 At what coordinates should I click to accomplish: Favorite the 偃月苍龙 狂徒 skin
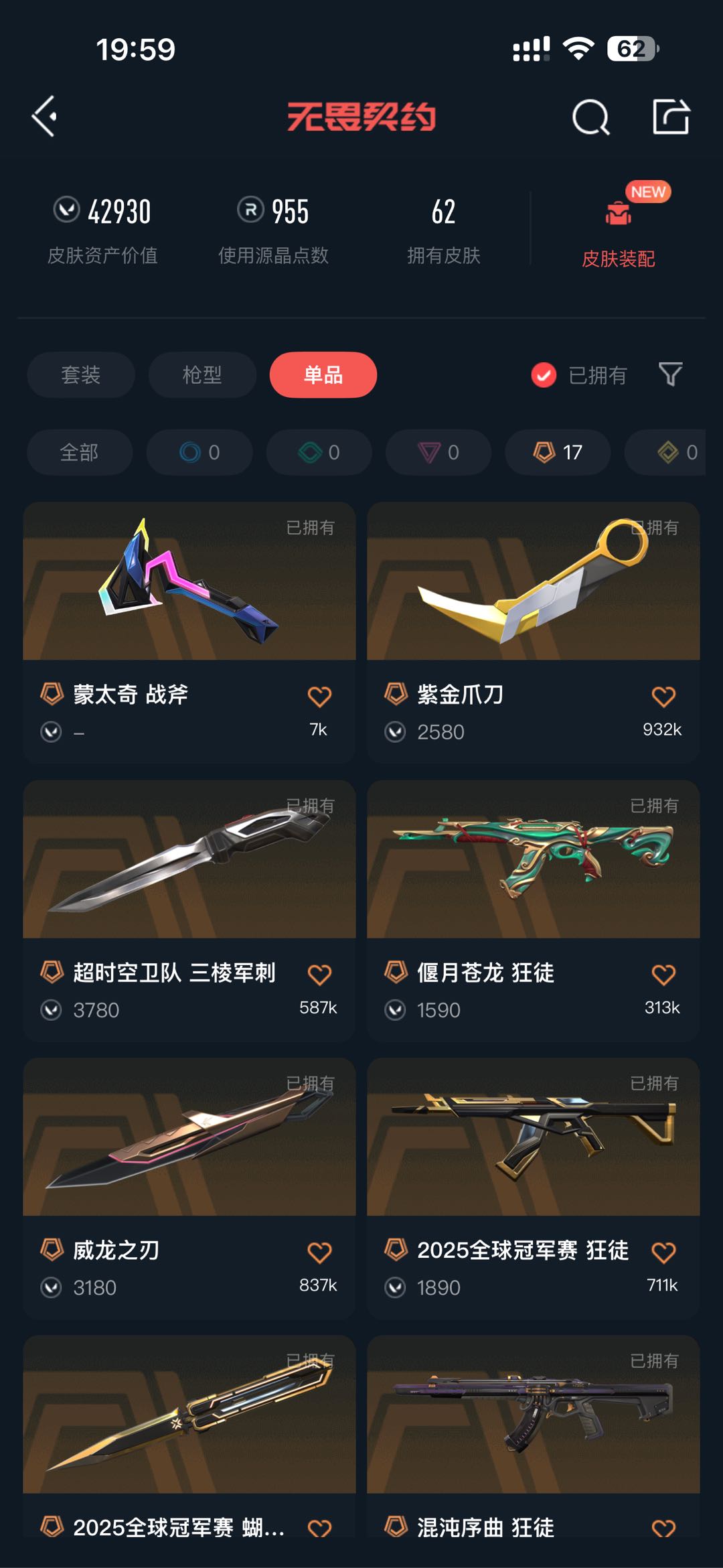[x=663, y=975]
